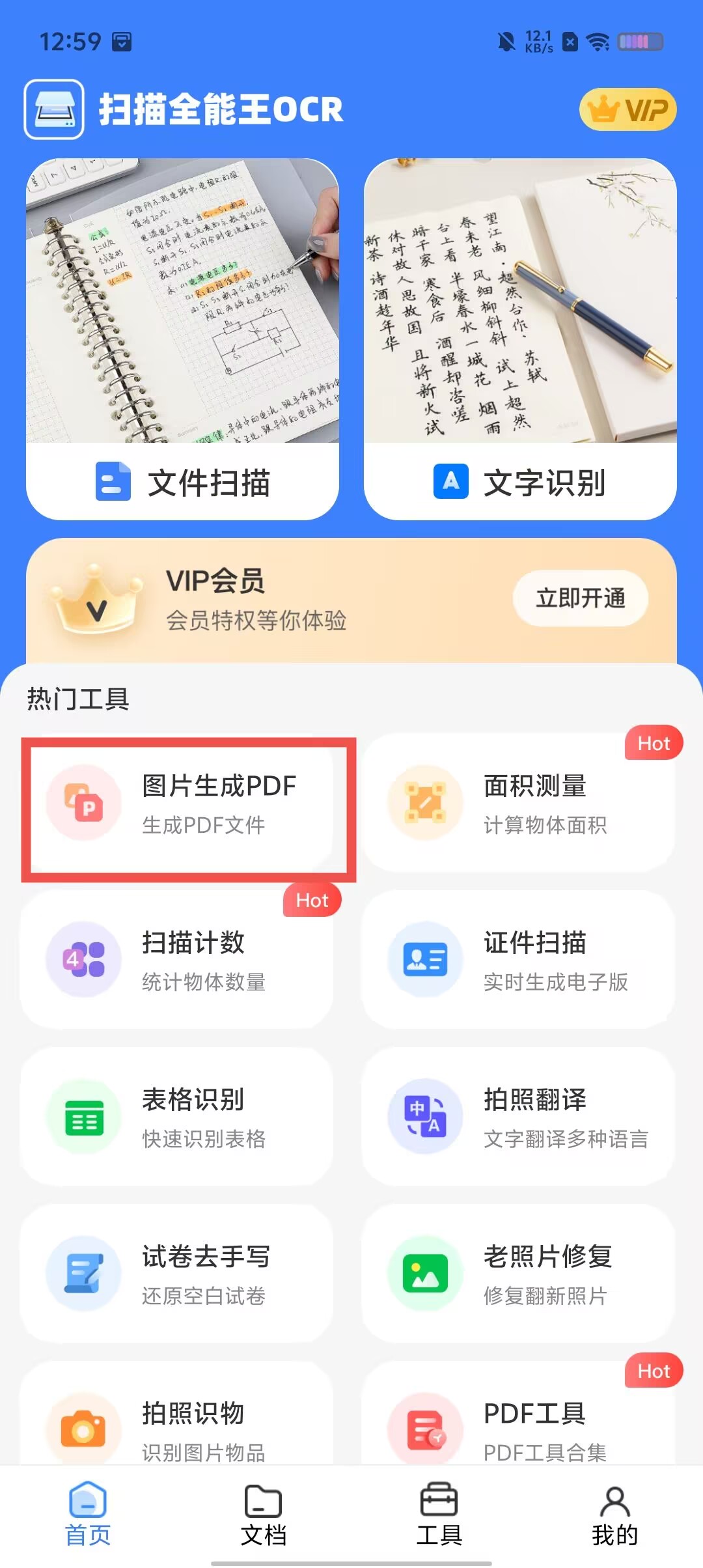Open 老照片修复 photo restoration
The image size is (703, 1568).
point(518,1274)
